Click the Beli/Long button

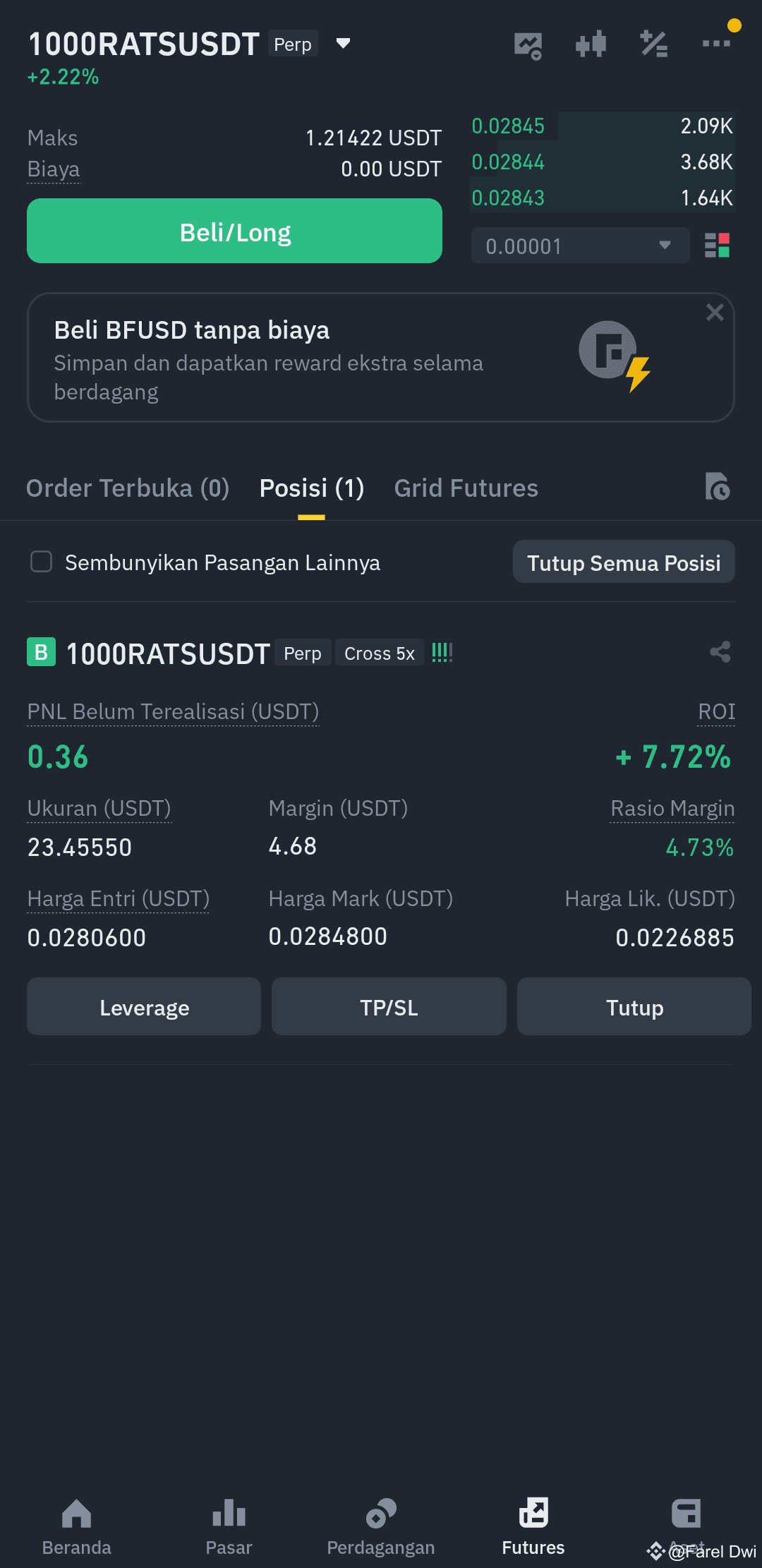234,231
